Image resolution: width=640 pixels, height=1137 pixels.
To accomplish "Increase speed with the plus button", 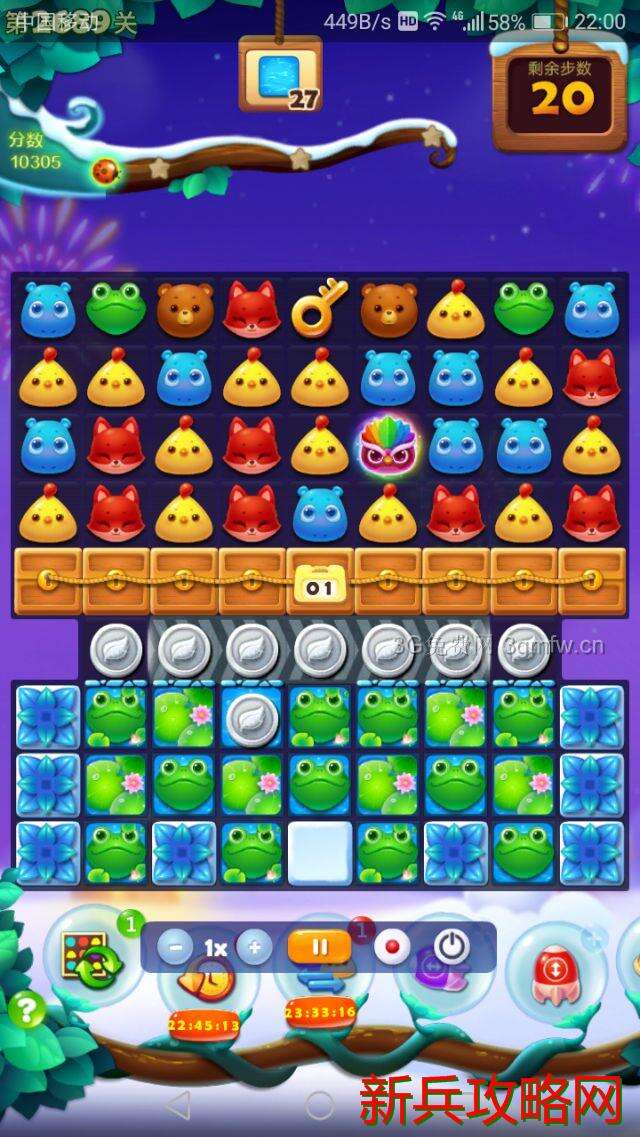I will tap(254, 946).
